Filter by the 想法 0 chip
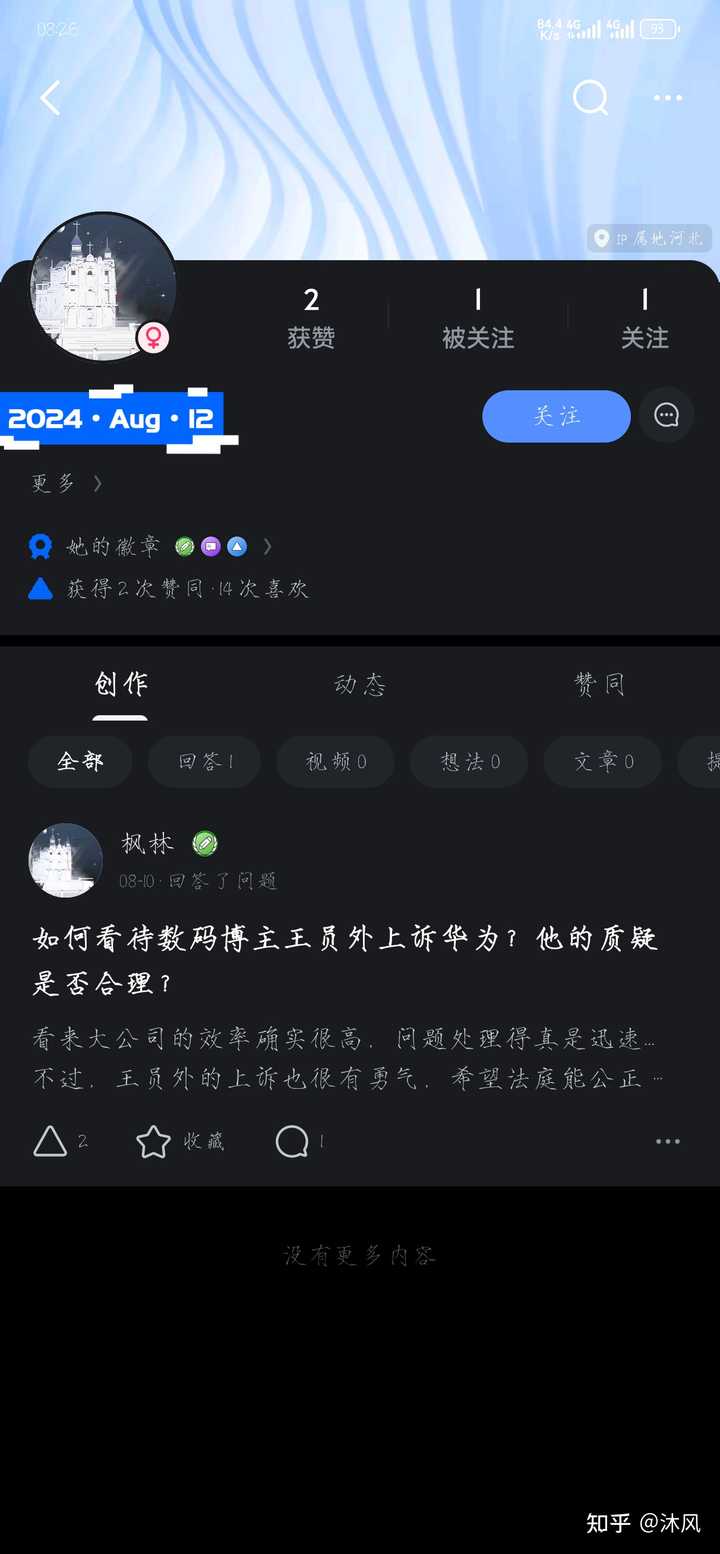The width and height of the screenshot is (720, 1554). point(470,762)
